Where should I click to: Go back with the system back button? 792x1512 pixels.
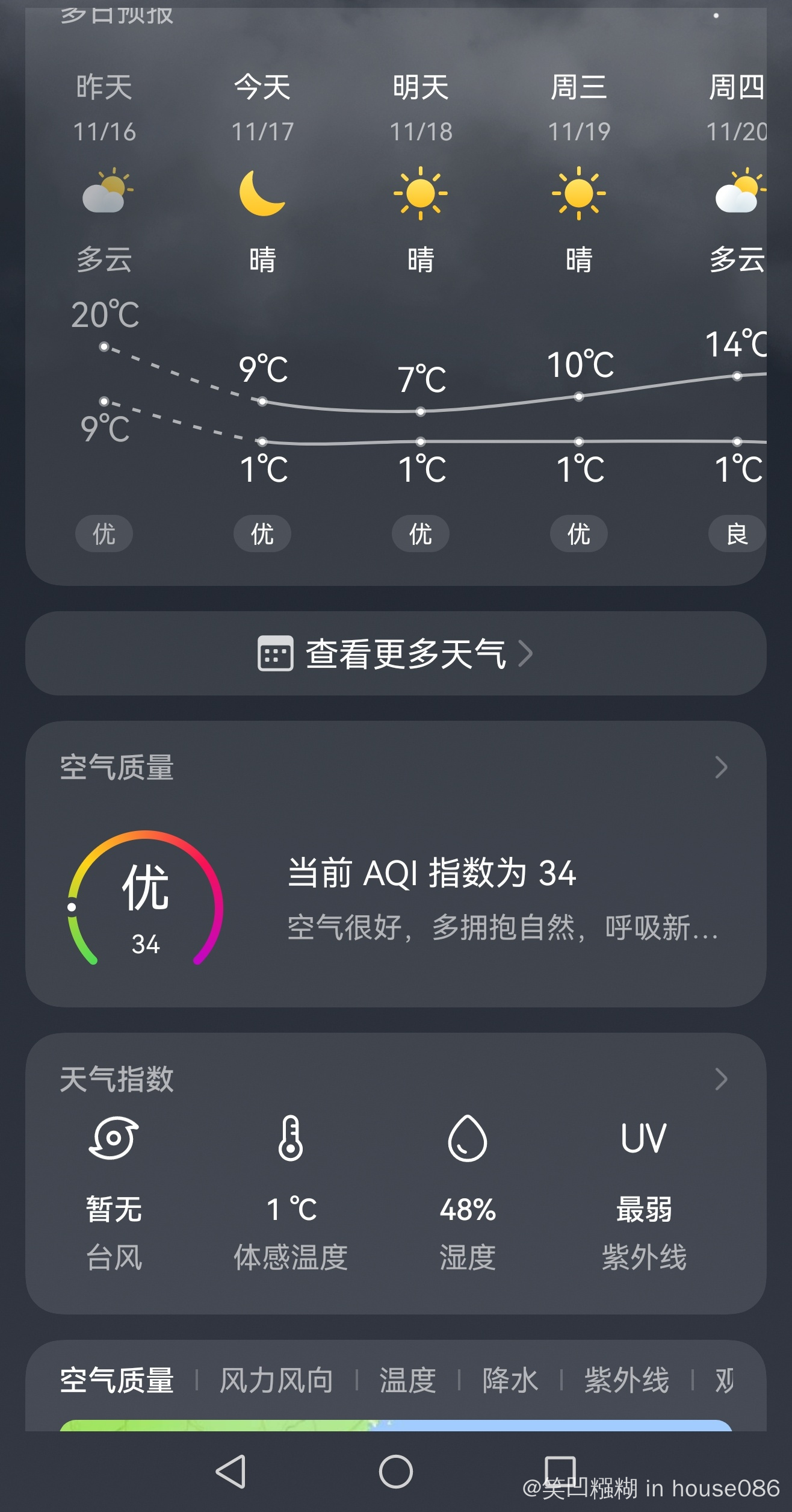pyautogui.click(x=231, y=1472)
